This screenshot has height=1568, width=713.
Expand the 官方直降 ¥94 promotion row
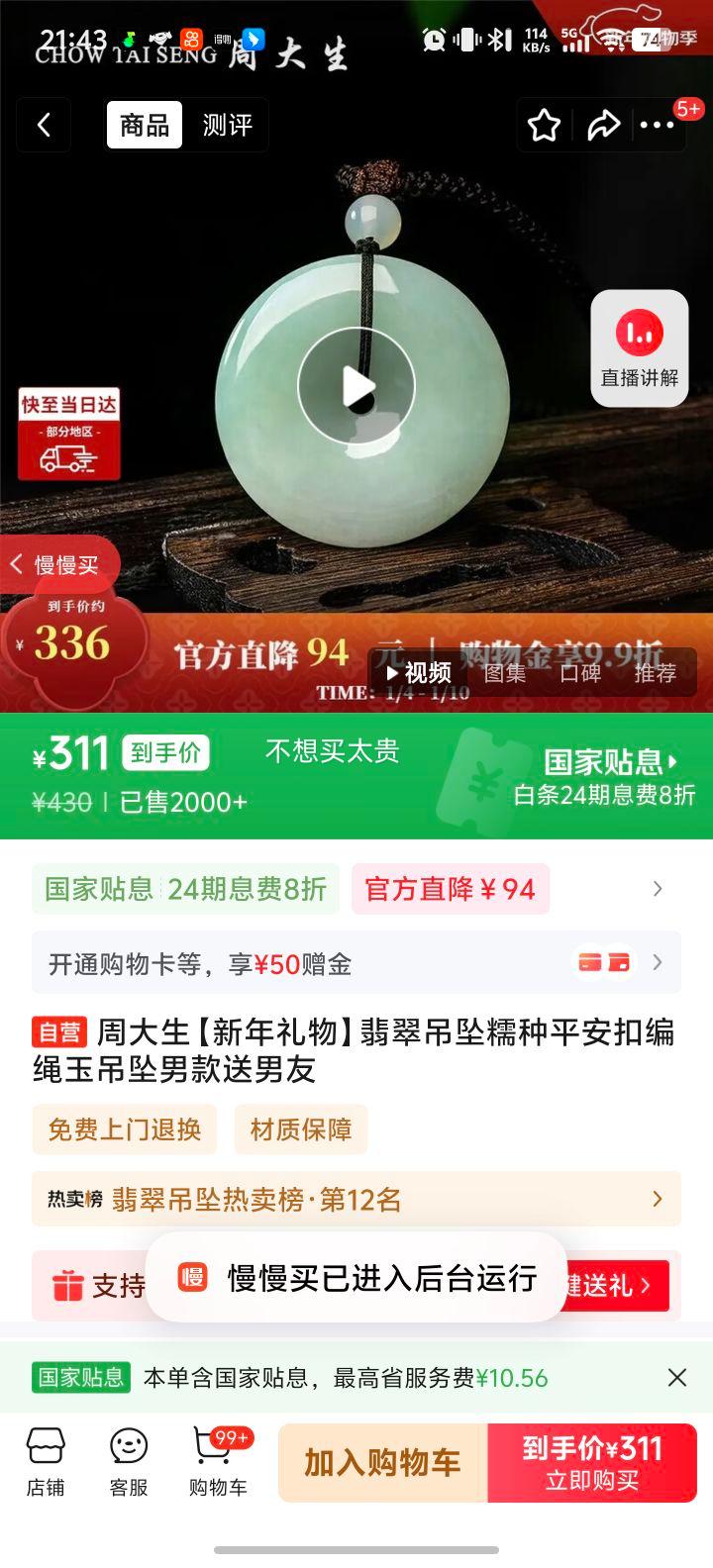point(451,889)
